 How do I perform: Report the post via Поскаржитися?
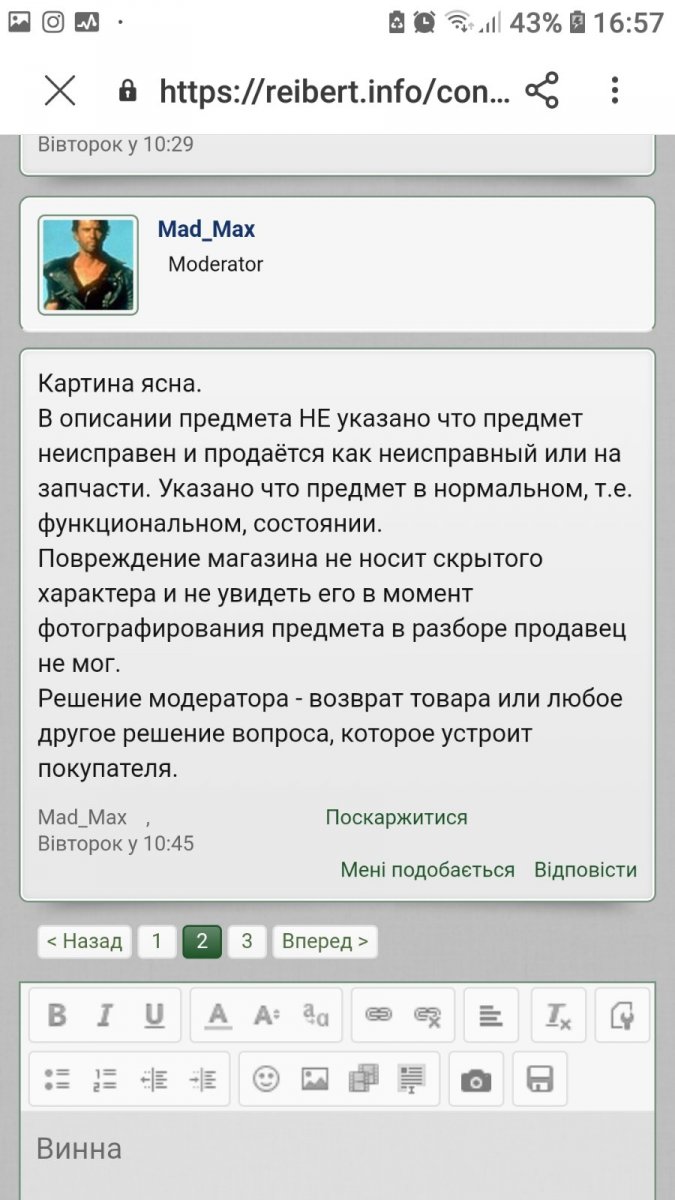[396, 817]
